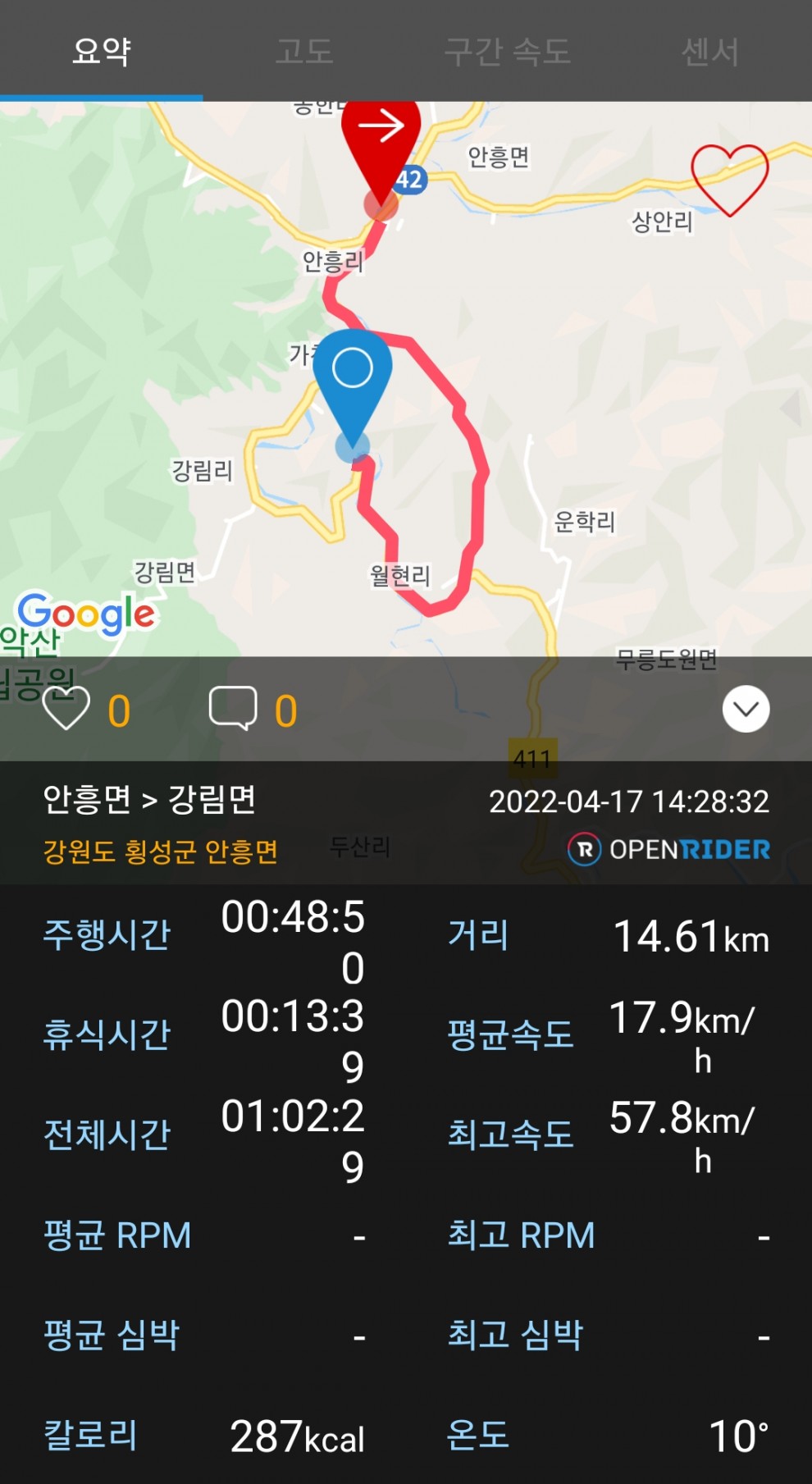Like this ride with the heart icon
The image size is (812, 1484).
66,710
